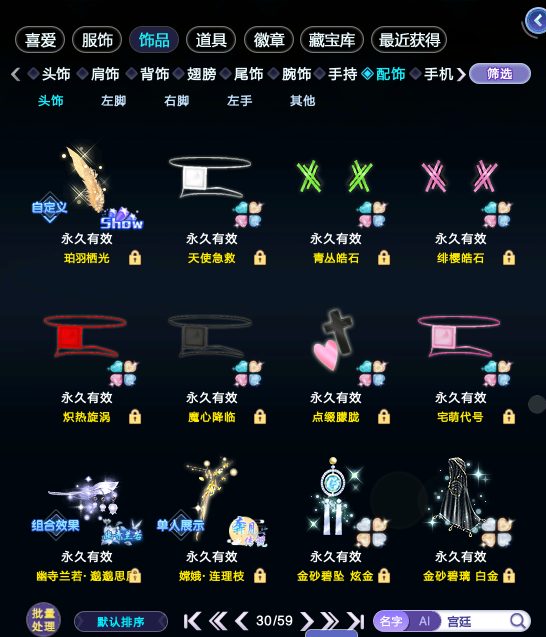Switch to the 最近获得 tab
The width and height of the screenshot is (546, 637).
409,40
